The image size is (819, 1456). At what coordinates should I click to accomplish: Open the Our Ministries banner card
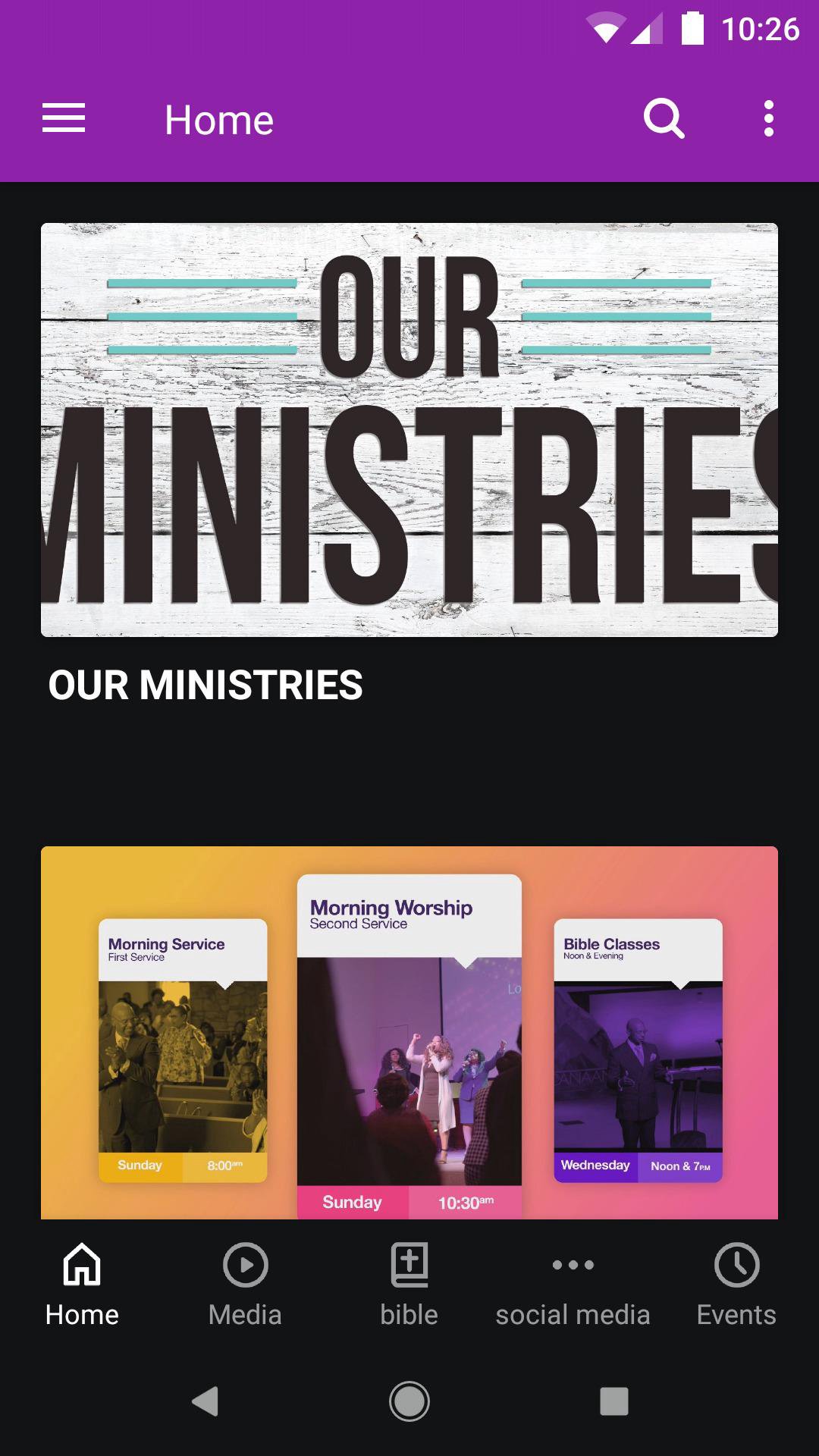[409, 430]
